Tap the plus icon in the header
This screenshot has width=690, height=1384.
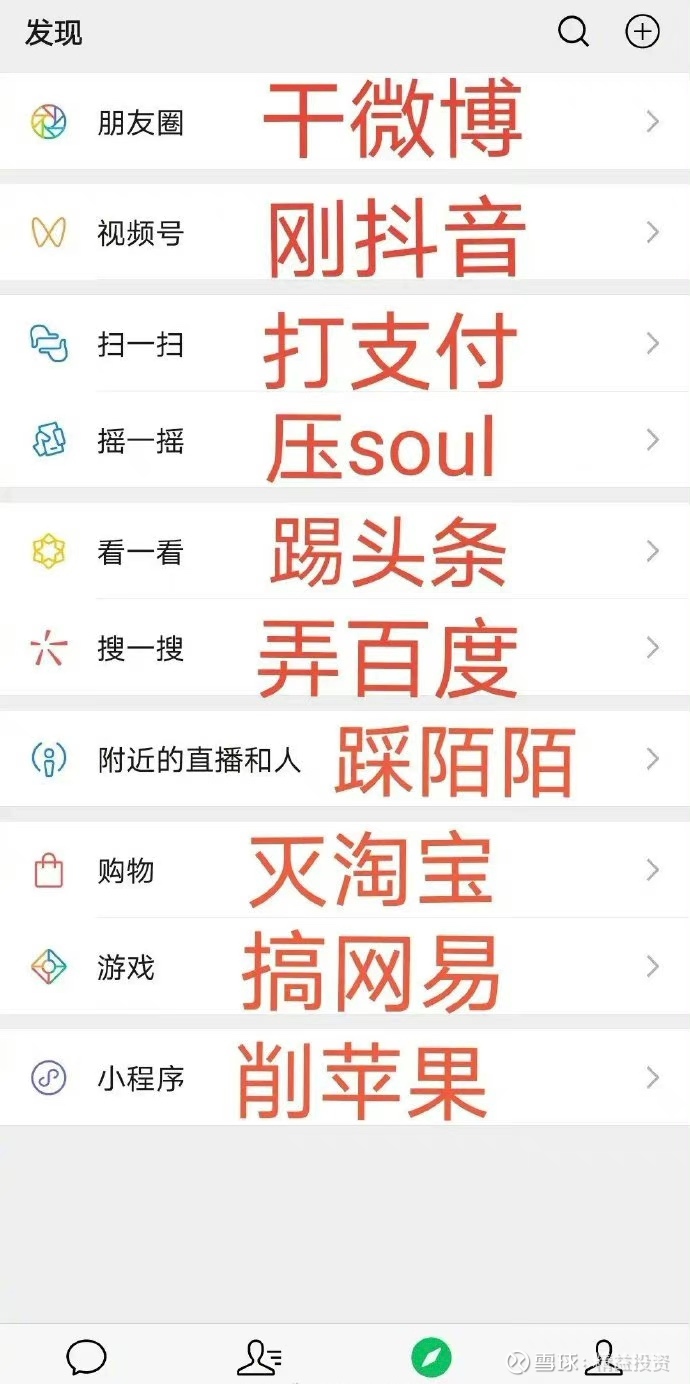pos(642,32)
